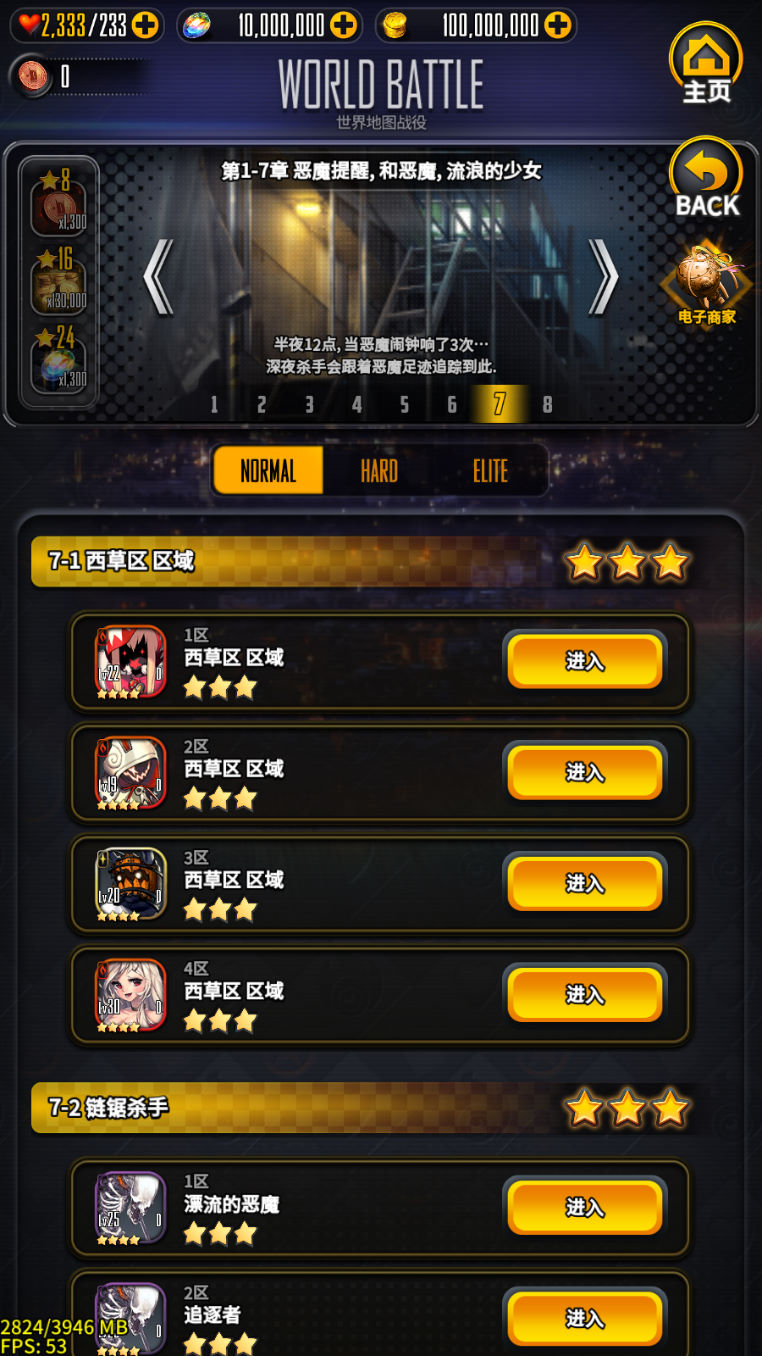Viewport: 762px width, 1356px height.
Task: Add gems using the plus next to 10,000,000
Action: coord(344,25)
